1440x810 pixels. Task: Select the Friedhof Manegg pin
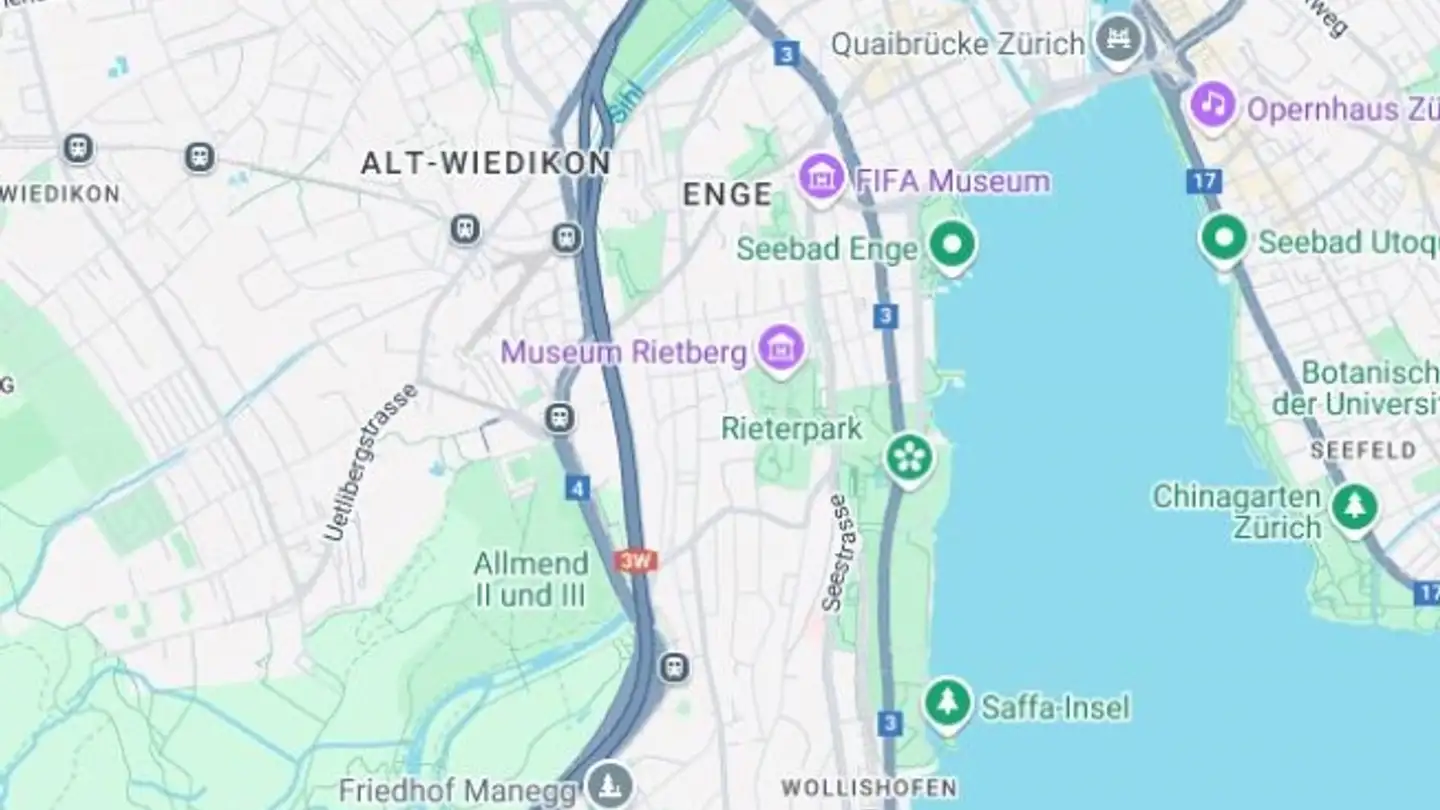coord(609,785)
